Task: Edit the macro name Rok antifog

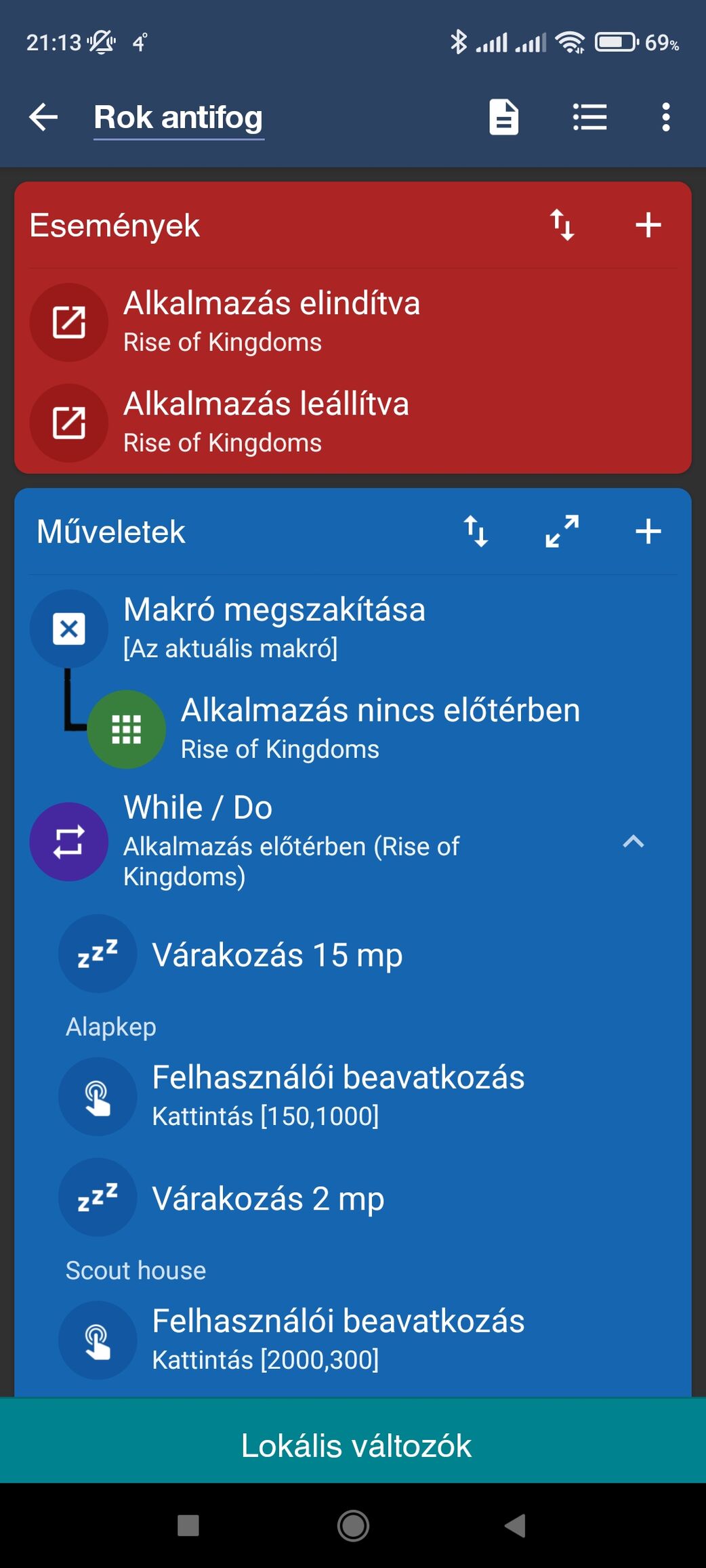Action: click(x=178, y=118)
